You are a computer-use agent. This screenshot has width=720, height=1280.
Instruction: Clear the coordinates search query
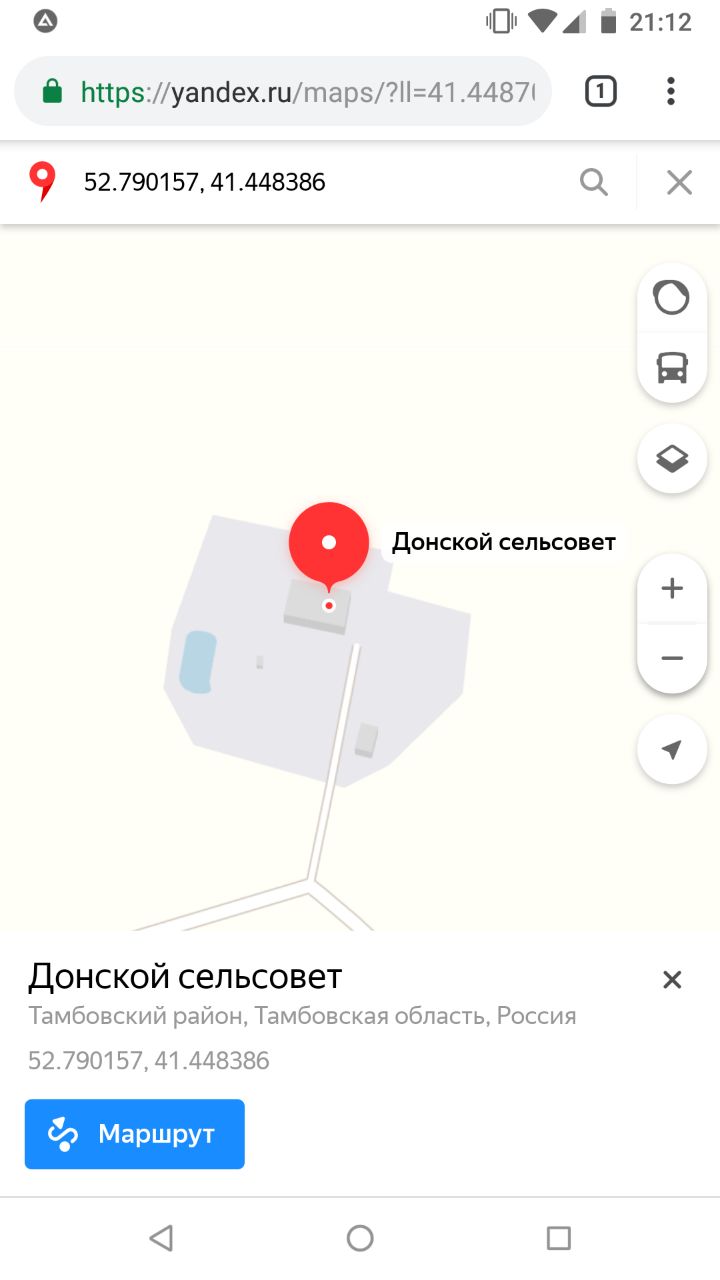[x=679, y=182]
